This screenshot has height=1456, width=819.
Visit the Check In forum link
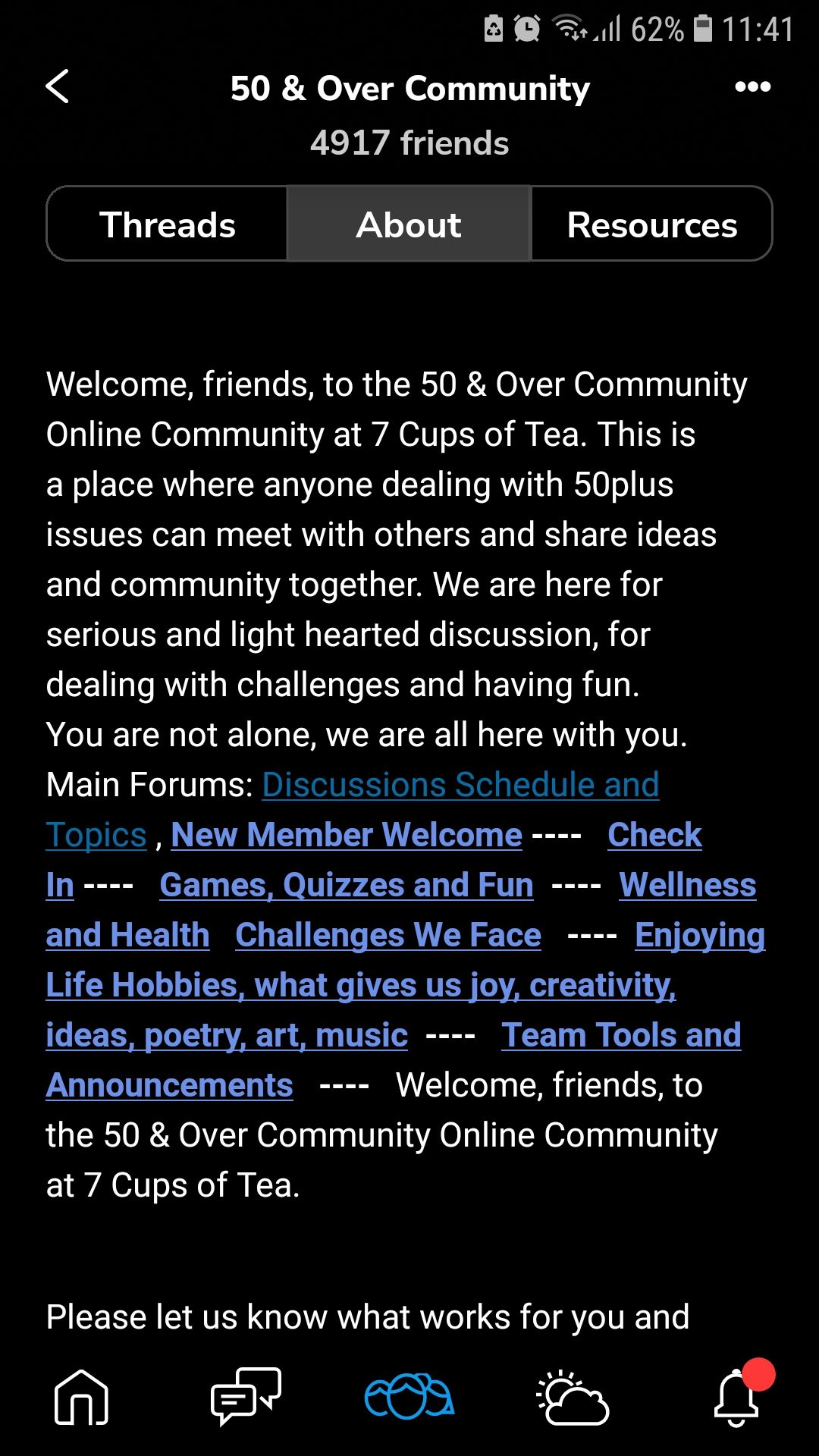pos(654,835)
